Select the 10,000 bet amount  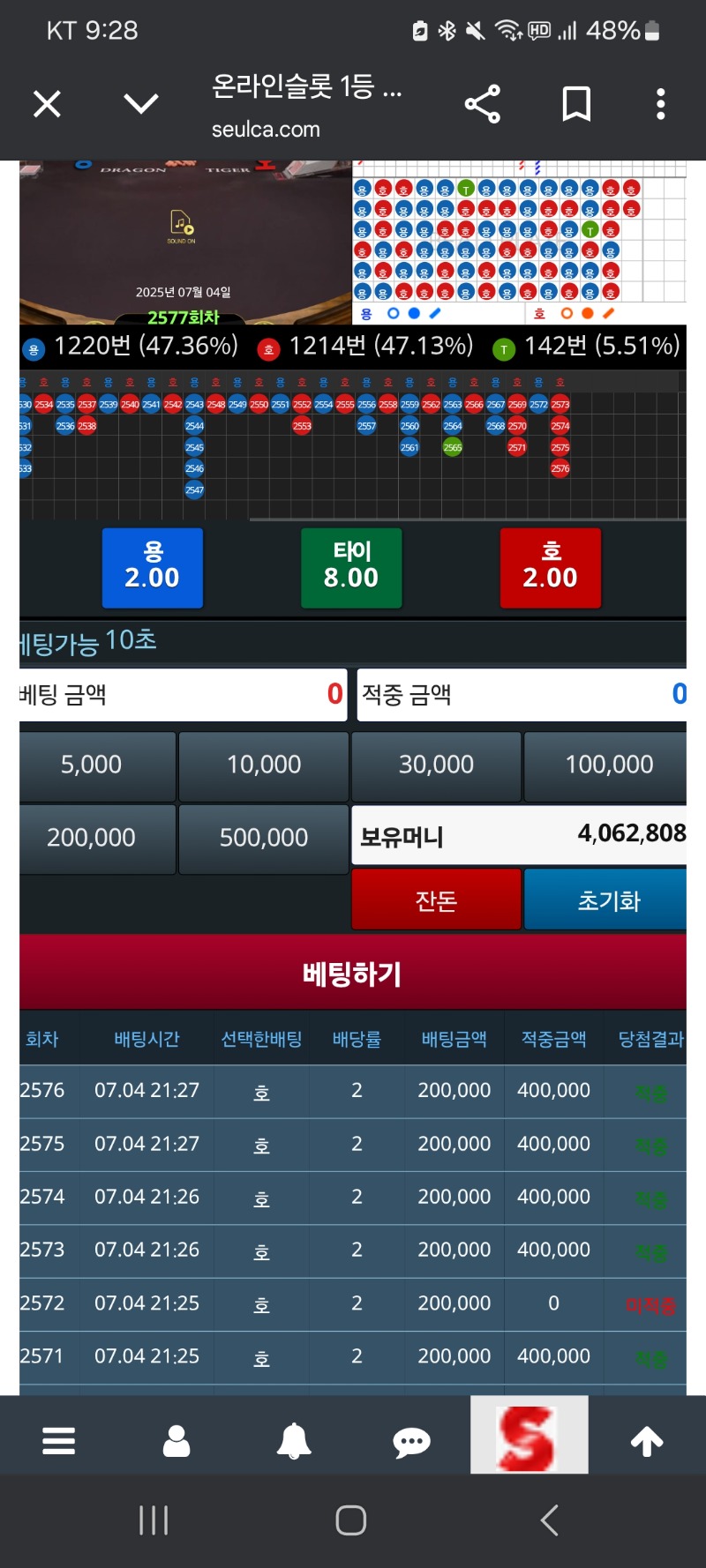pyautogui.click(x=264, y=765)
